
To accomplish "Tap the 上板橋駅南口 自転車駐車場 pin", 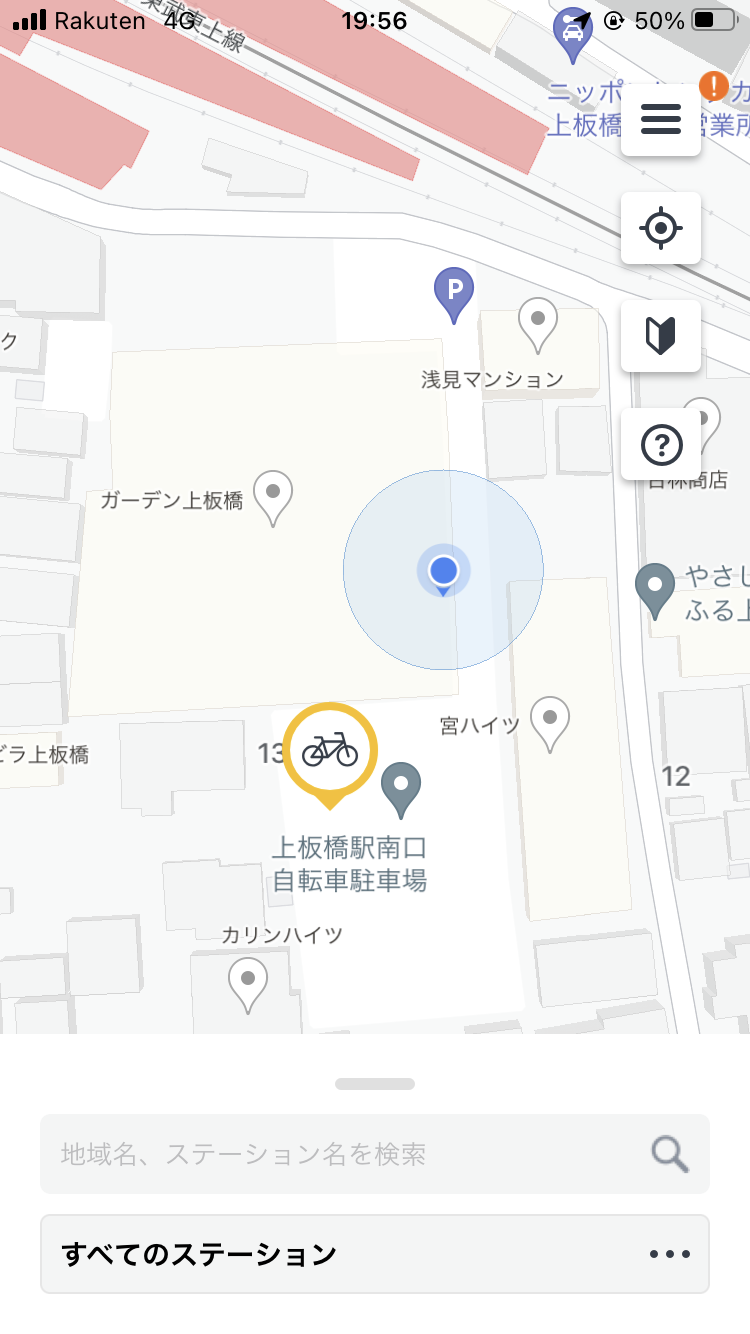I will pyautogui.click(x=402, y=786).
